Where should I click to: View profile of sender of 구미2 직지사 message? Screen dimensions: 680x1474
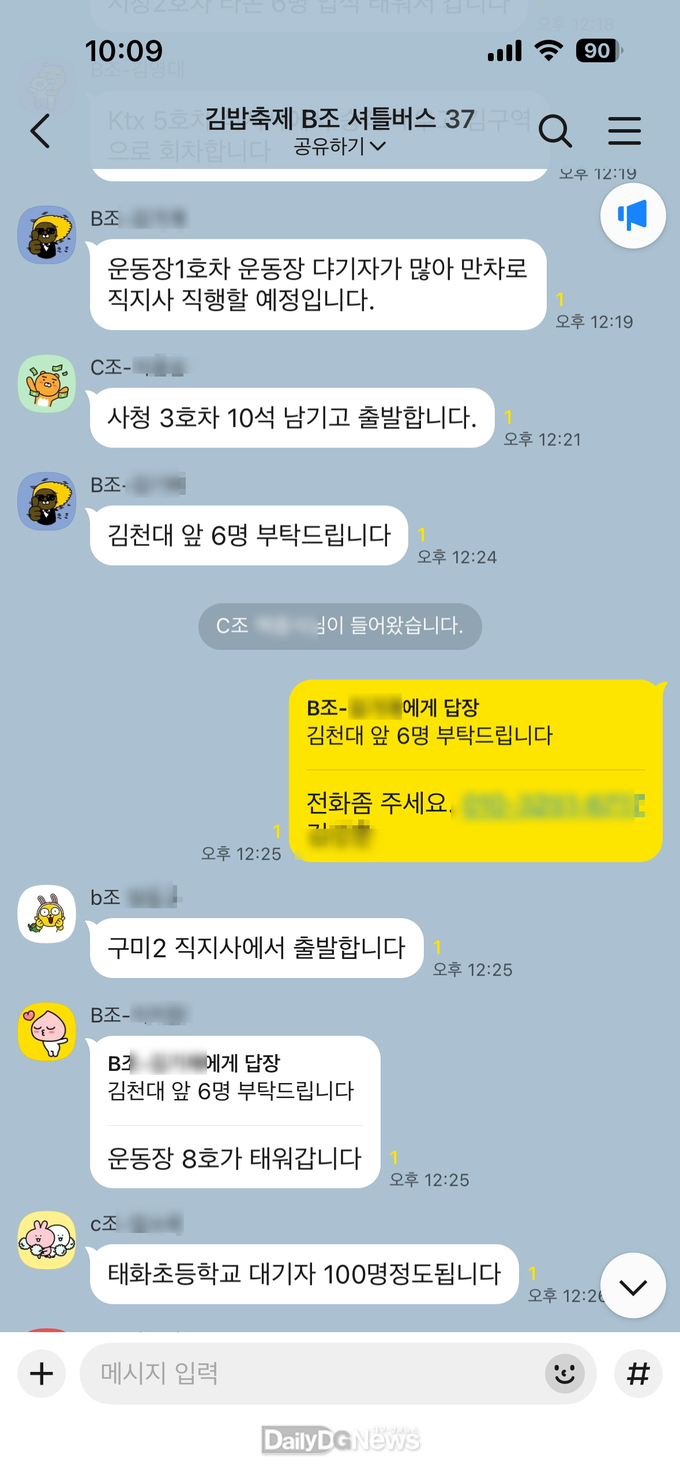pyautogui.click(x=47, y=913)
